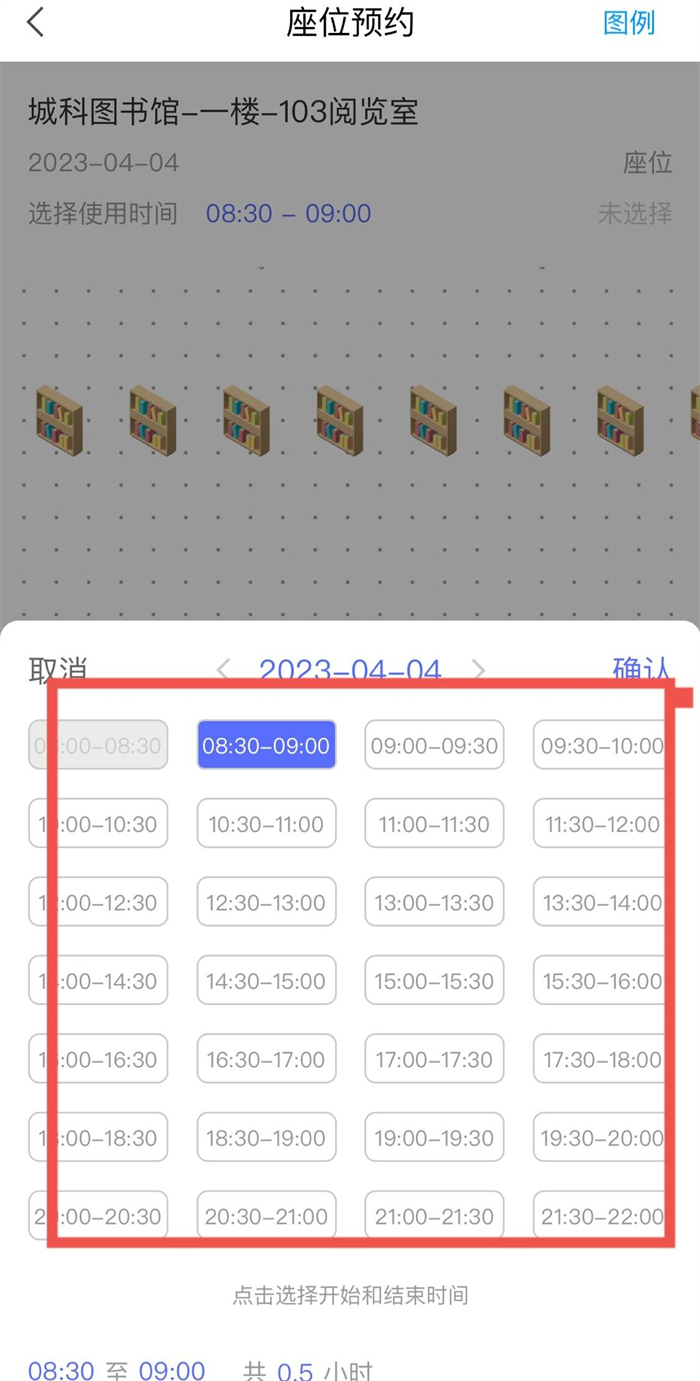Go to next date after 2023-04-04
This screenshot has width=700, height=1381.
479,669
